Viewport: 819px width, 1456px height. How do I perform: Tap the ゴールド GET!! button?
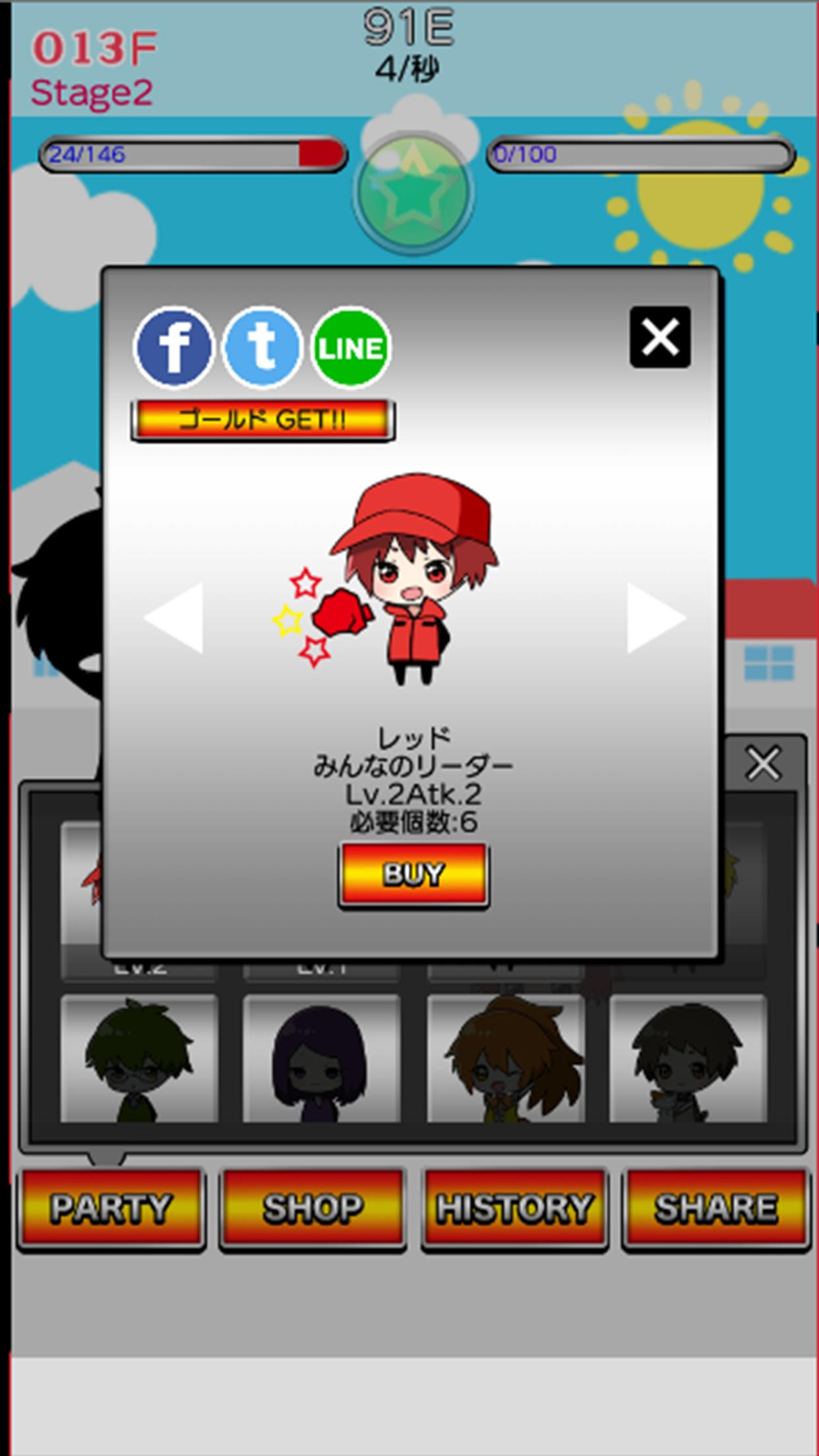point(262,420)
